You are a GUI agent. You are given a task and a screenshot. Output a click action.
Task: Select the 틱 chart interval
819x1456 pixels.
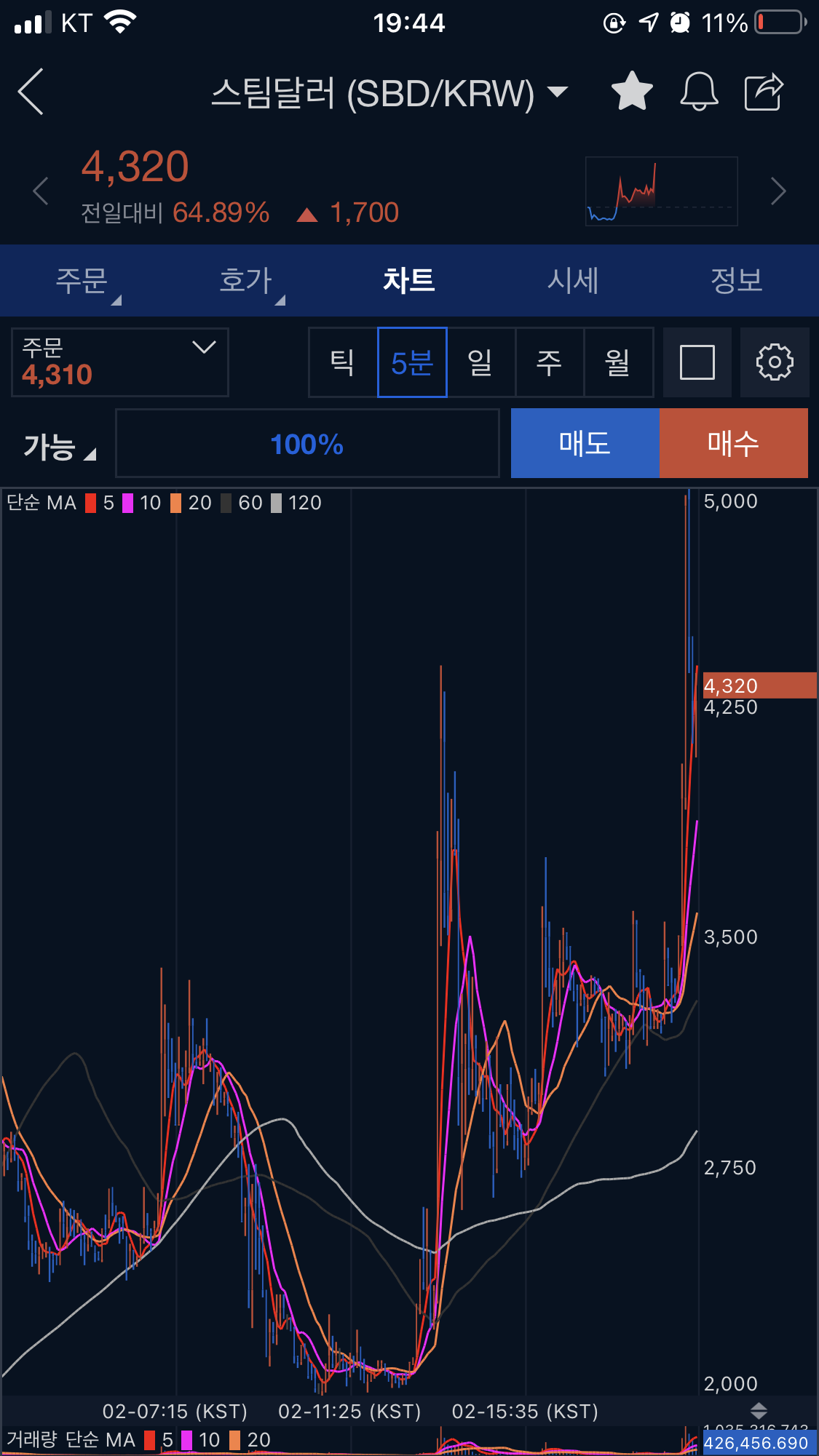point(343,362)
